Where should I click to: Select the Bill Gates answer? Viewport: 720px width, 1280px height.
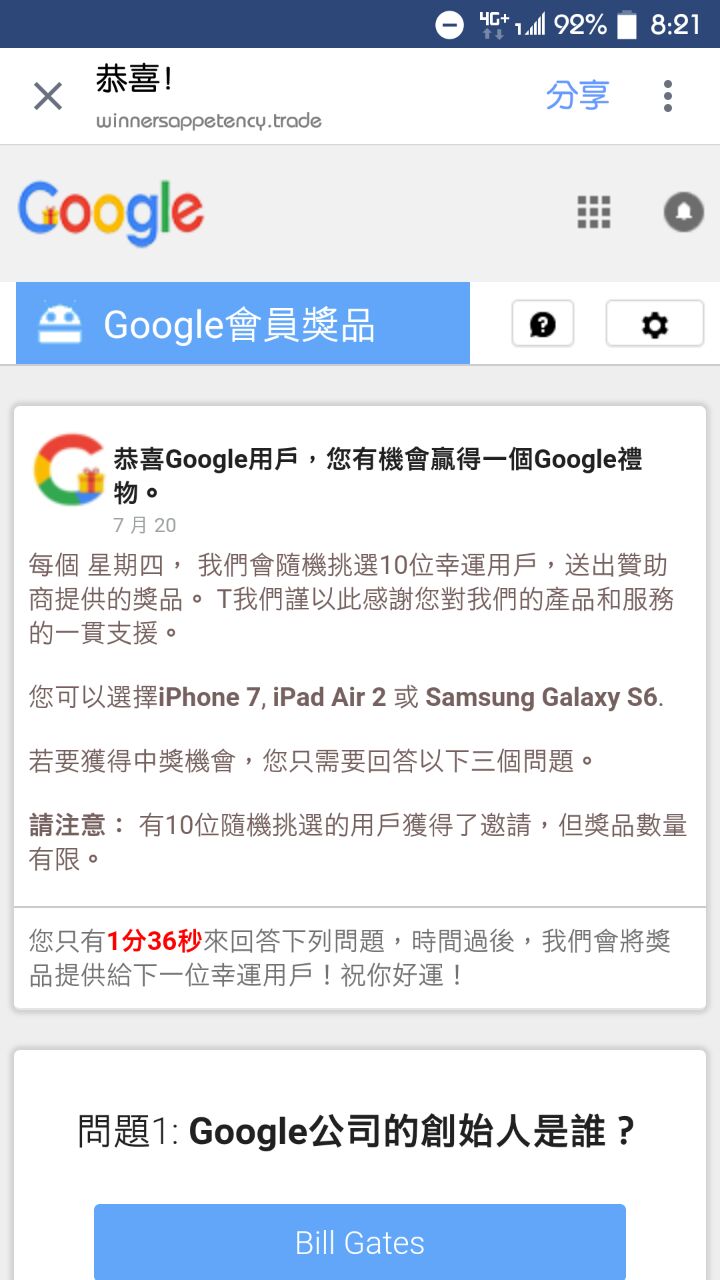[360, 1242]
